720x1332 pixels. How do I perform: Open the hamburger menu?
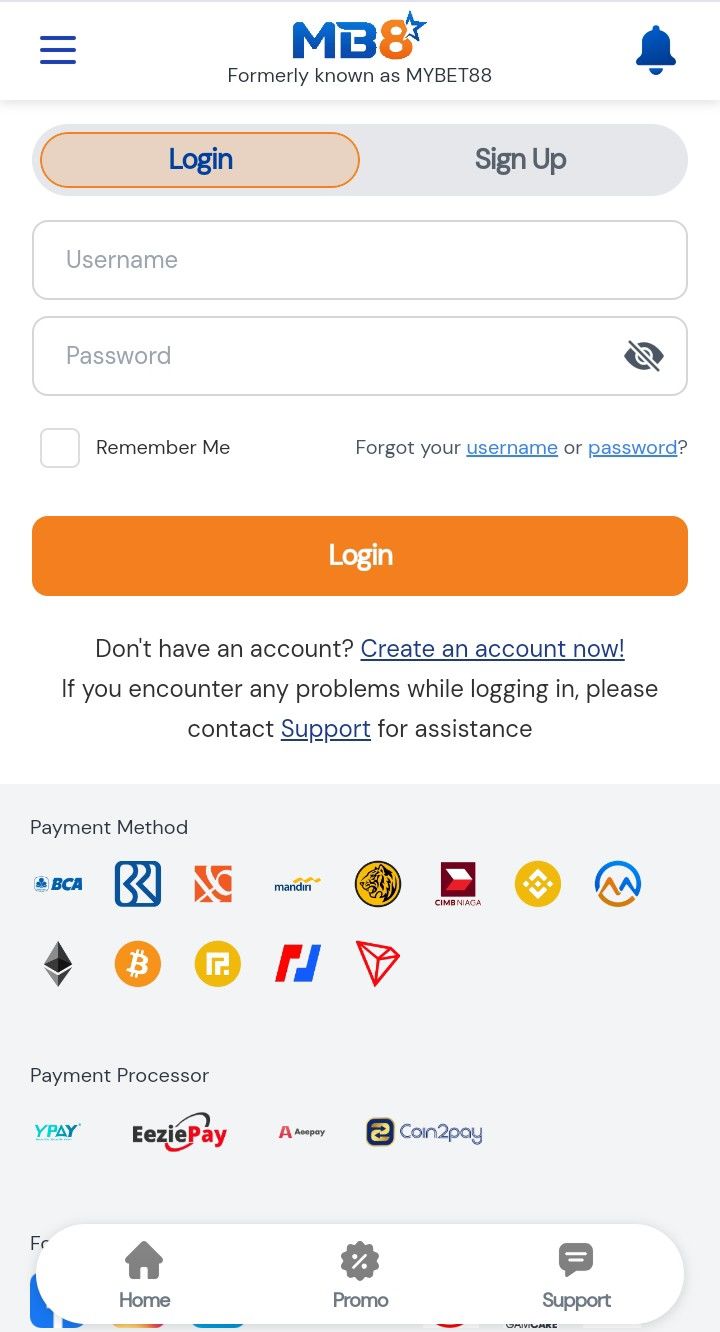58,50
